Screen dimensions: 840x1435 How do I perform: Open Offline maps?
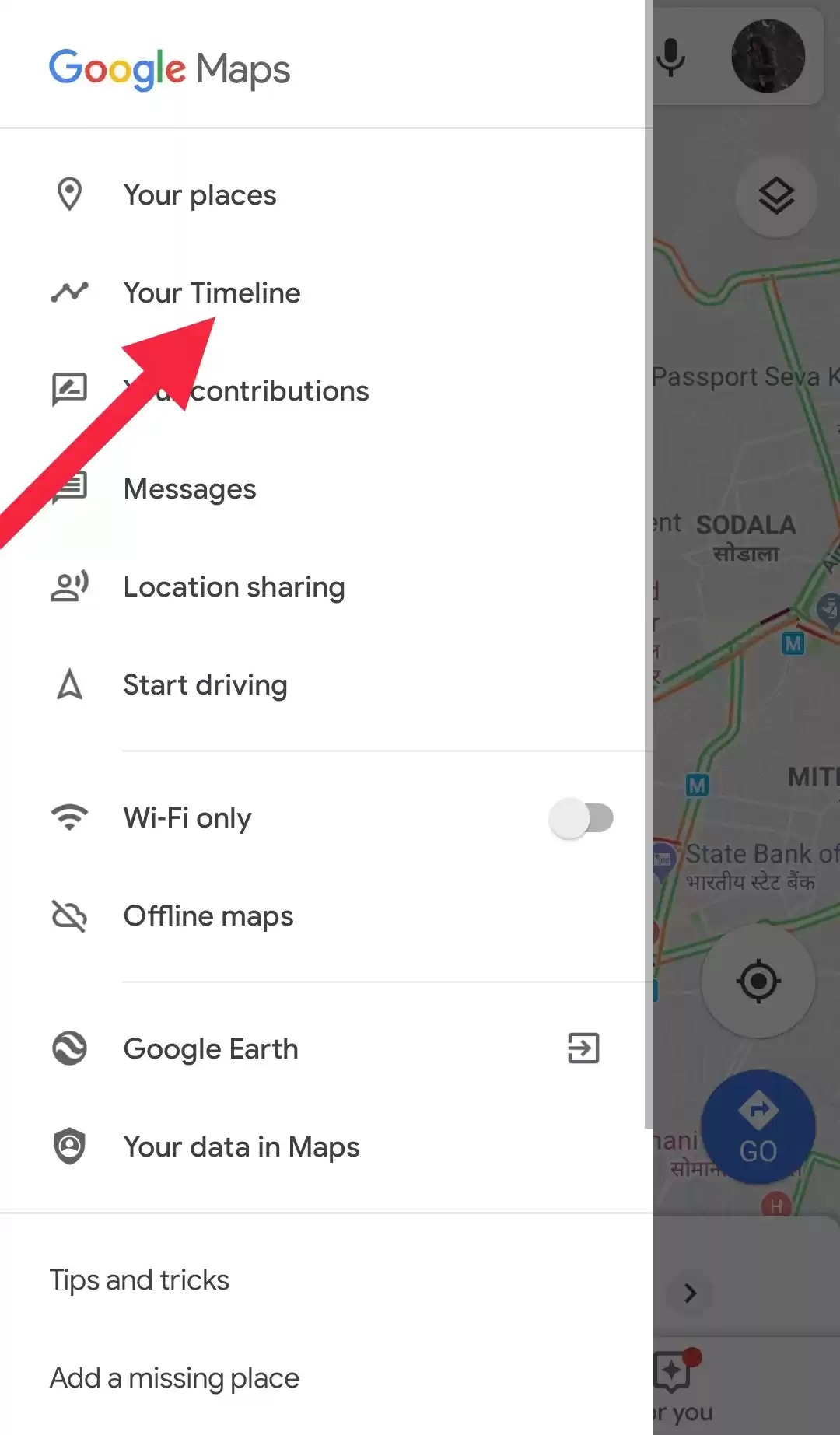(x=208, y=916)
